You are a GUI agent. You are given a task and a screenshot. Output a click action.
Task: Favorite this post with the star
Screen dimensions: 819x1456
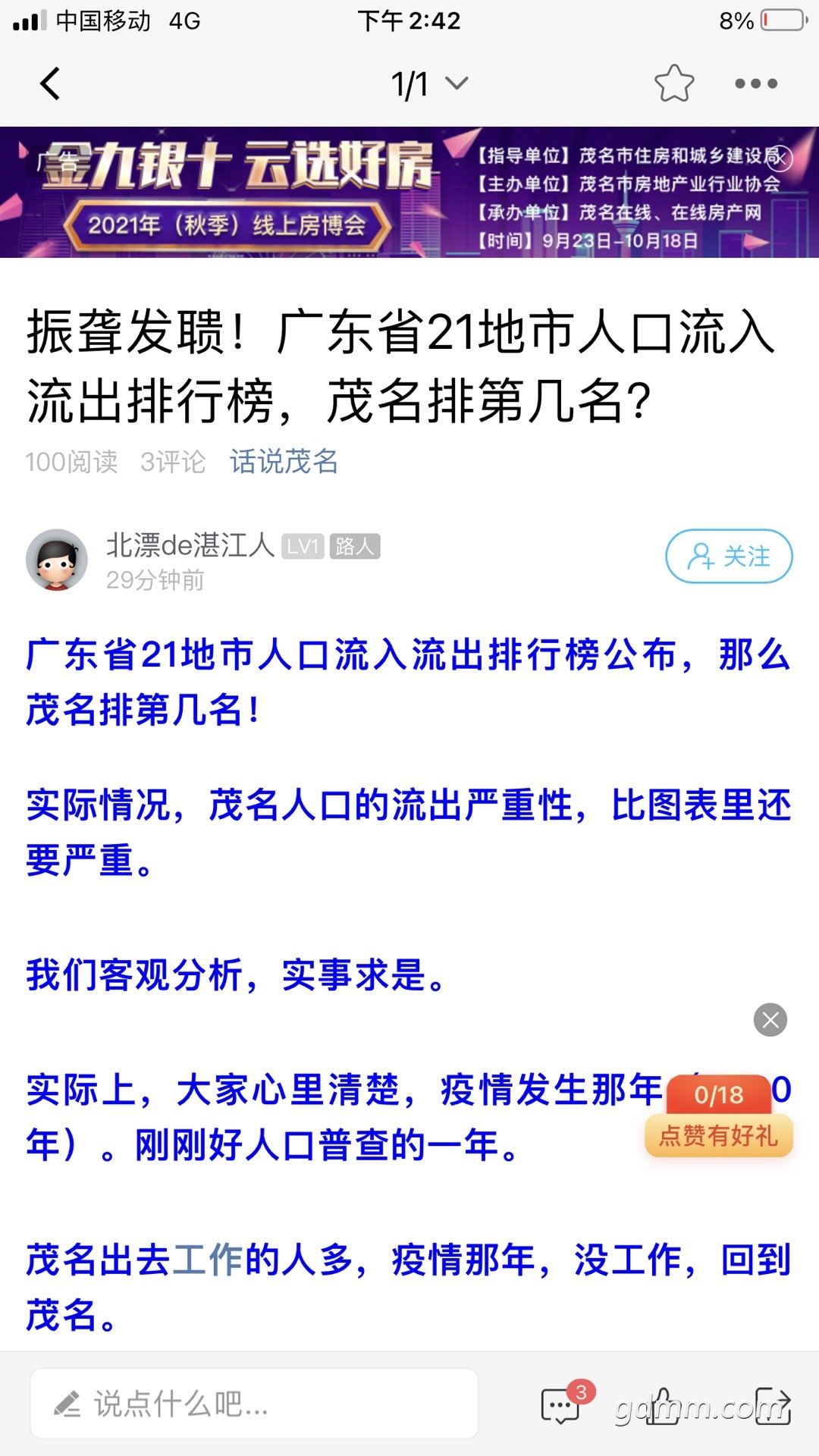[x=673, y=83]
